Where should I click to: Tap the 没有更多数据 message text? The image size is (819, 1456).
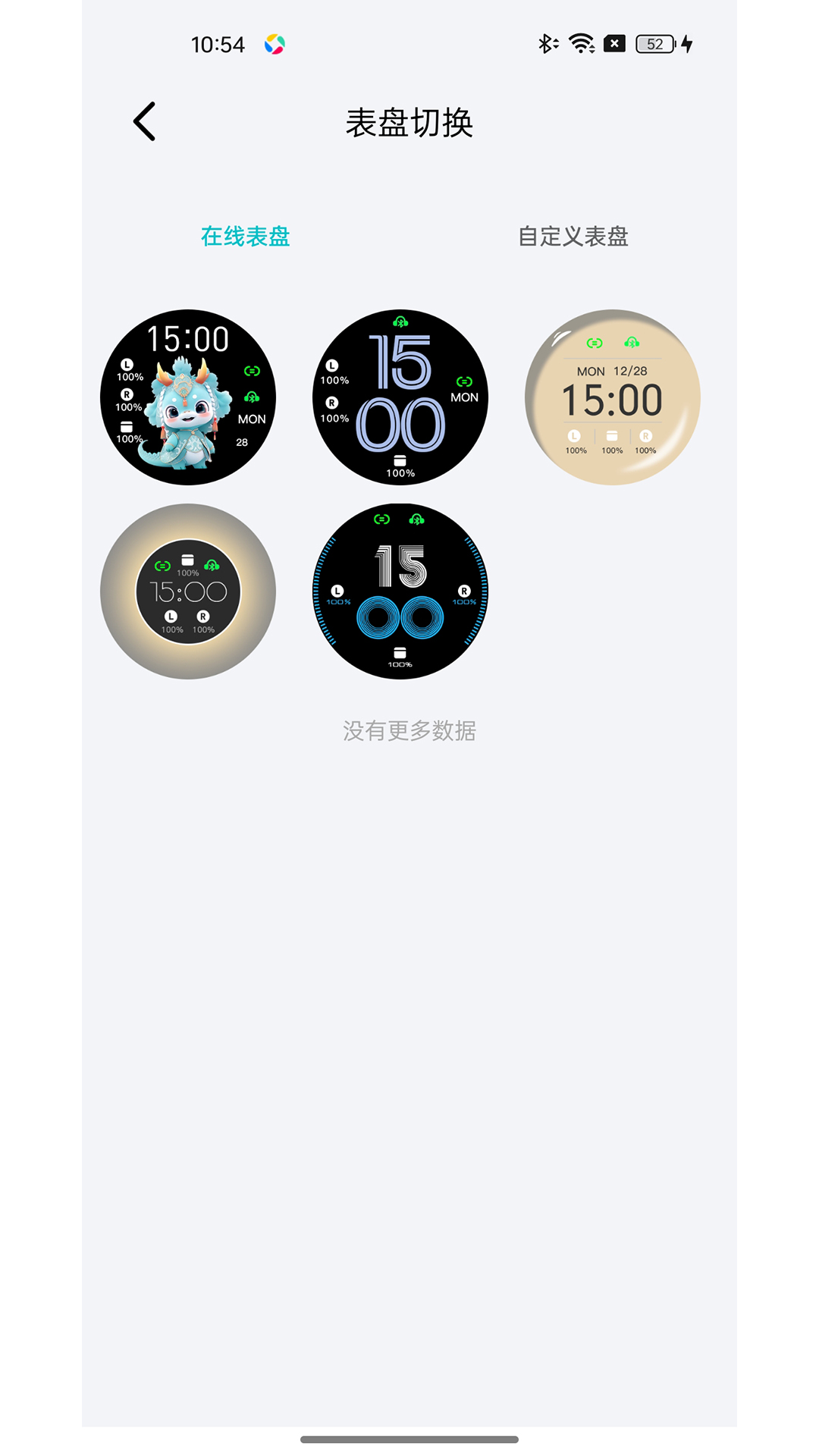click(409, 729)
